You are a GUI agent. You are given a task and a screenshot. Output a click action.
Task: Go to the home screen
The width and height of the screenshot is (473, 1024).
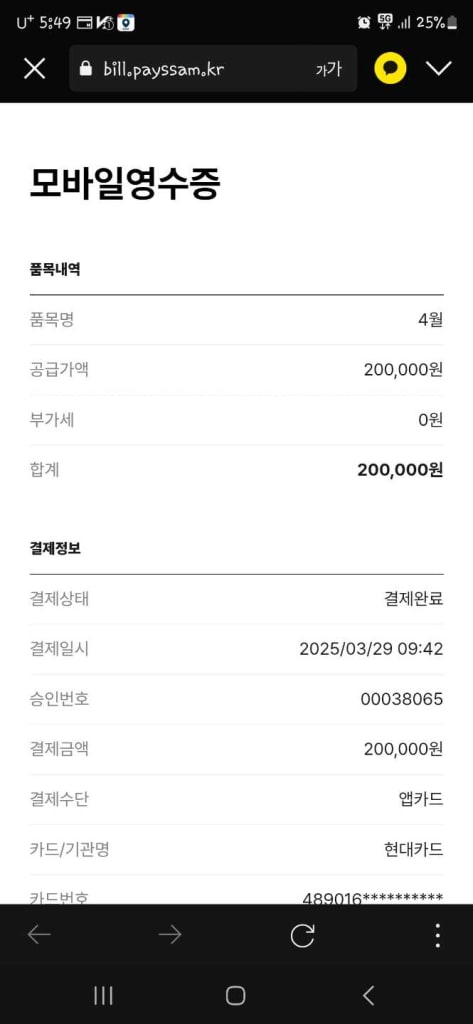pos(236,995)
